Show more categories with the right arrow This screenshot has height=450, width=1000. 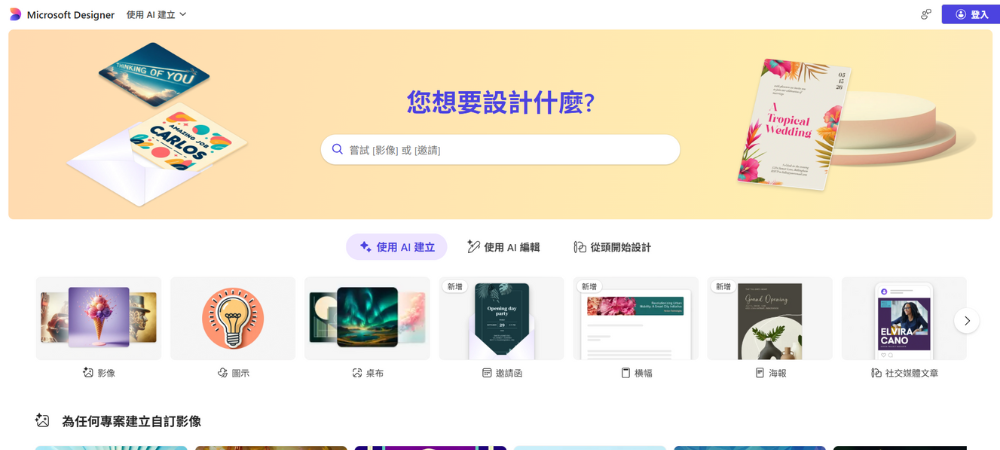966,320
